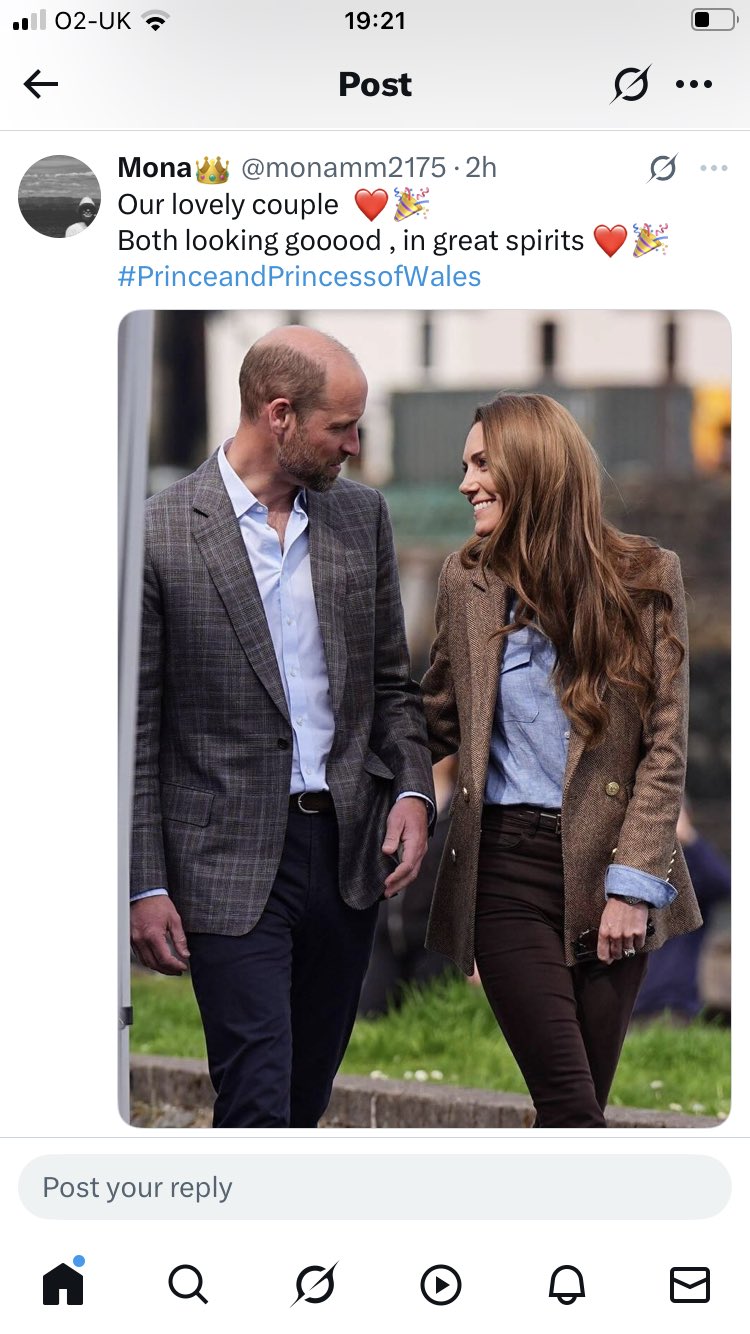Screen dimensions: 750x1334
Task: Open the top bar overflow menu
Action: pyautogui.click(x=693, y=85)
